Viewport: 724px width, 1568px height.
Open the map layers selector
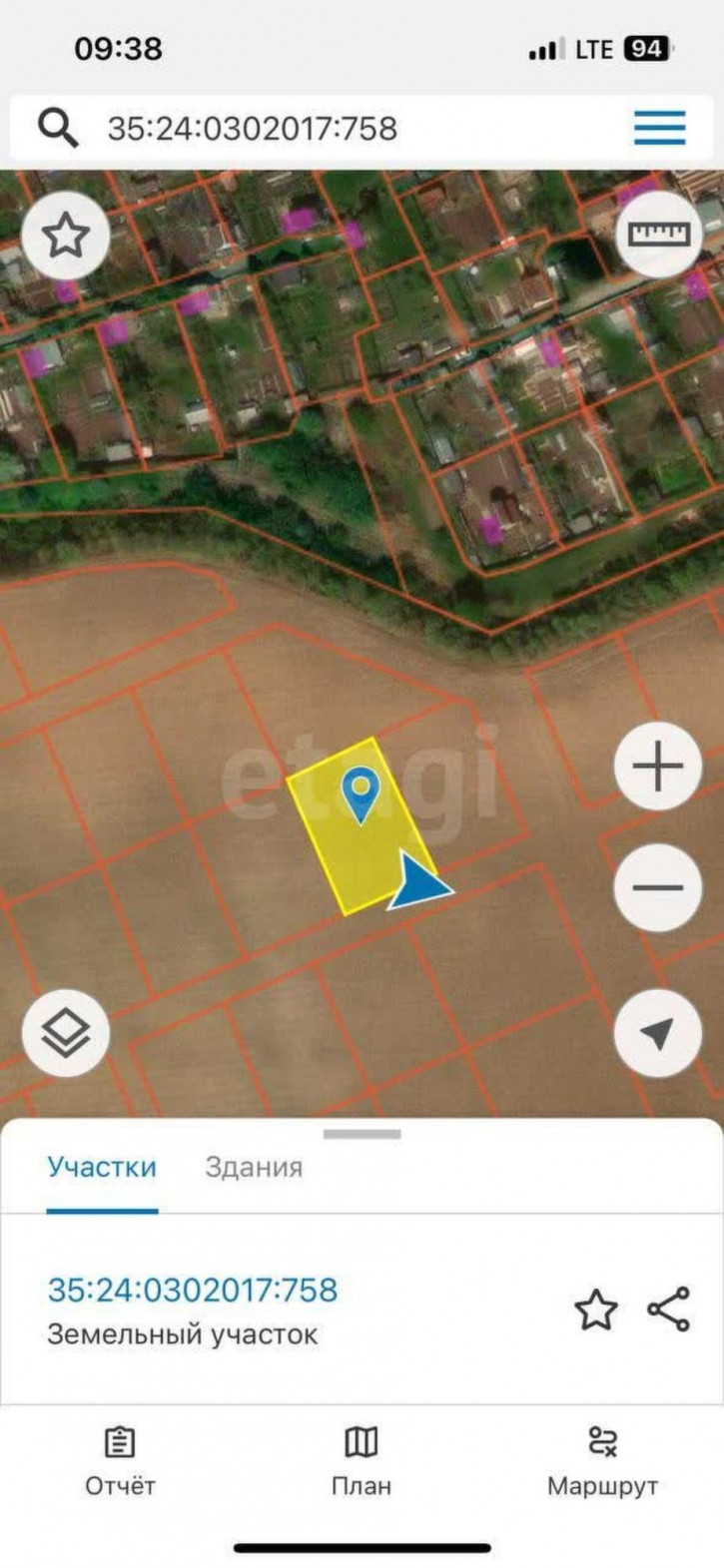click(x=66, y=1032)
